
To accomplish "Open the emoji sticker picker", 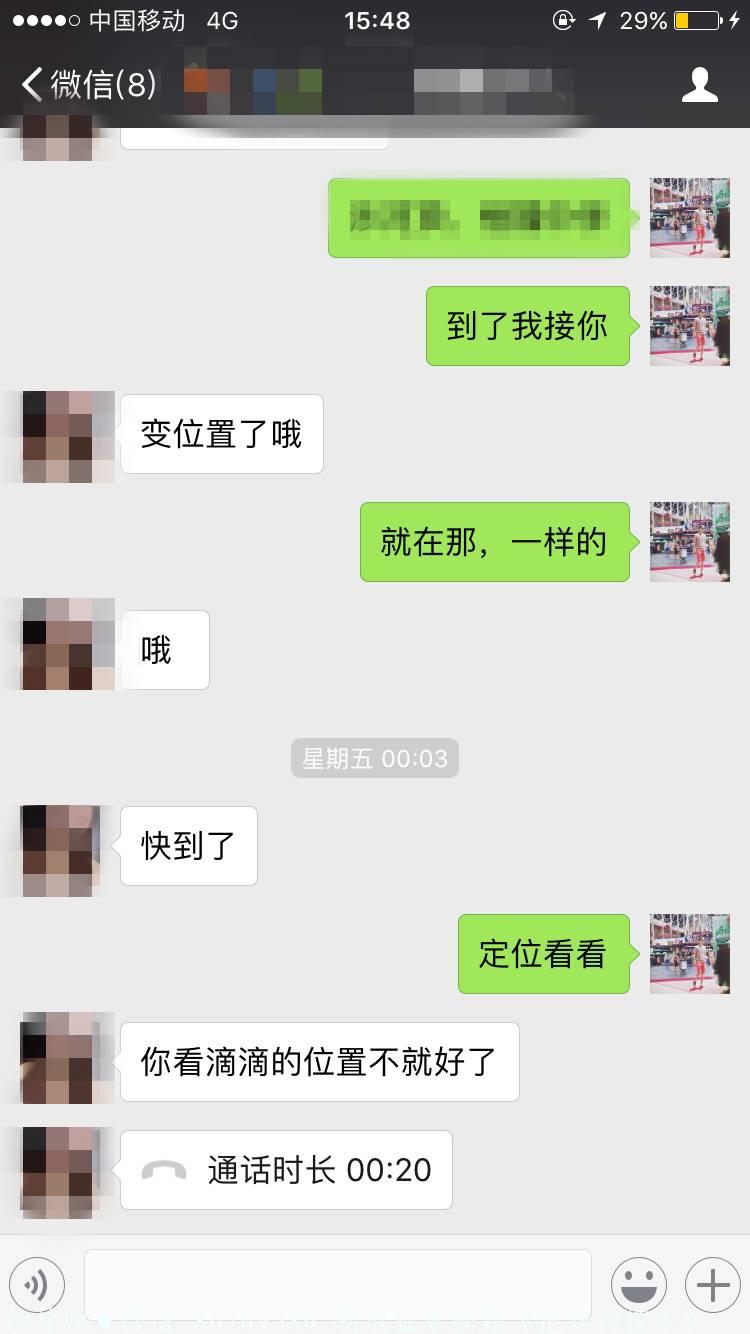I will (x=638, y=1284).
